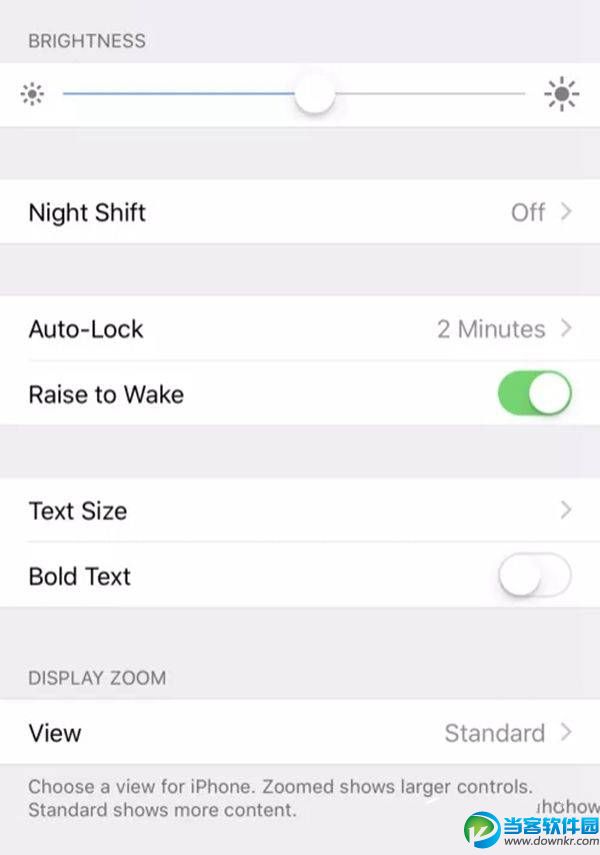Turn off Raise to Wake
The height and width of the screenshot is (855, 600).
coord(534,394)
